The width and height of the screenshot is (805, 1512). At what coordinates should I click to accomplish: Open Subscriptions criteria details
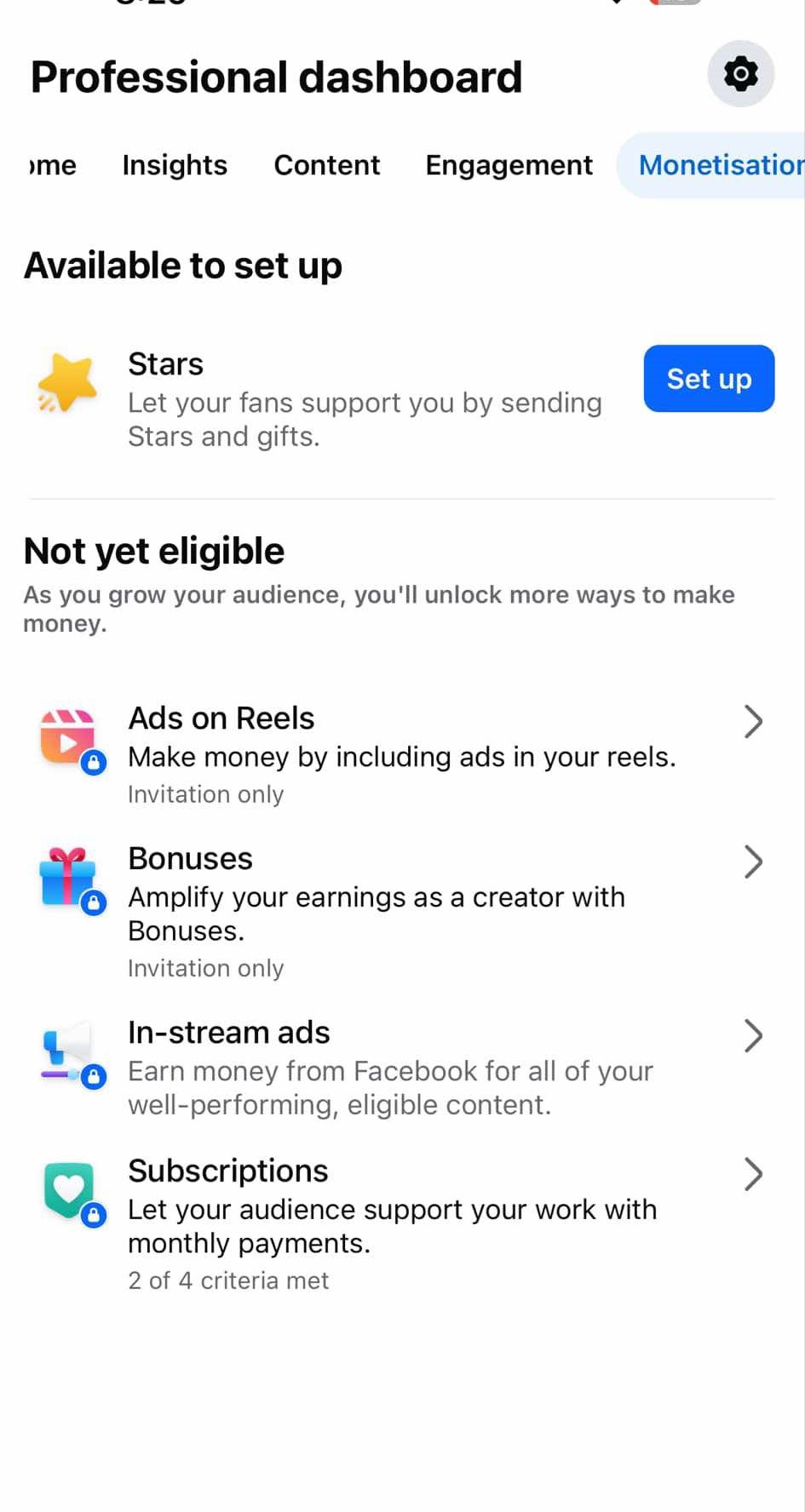[x=402, y=1223]
